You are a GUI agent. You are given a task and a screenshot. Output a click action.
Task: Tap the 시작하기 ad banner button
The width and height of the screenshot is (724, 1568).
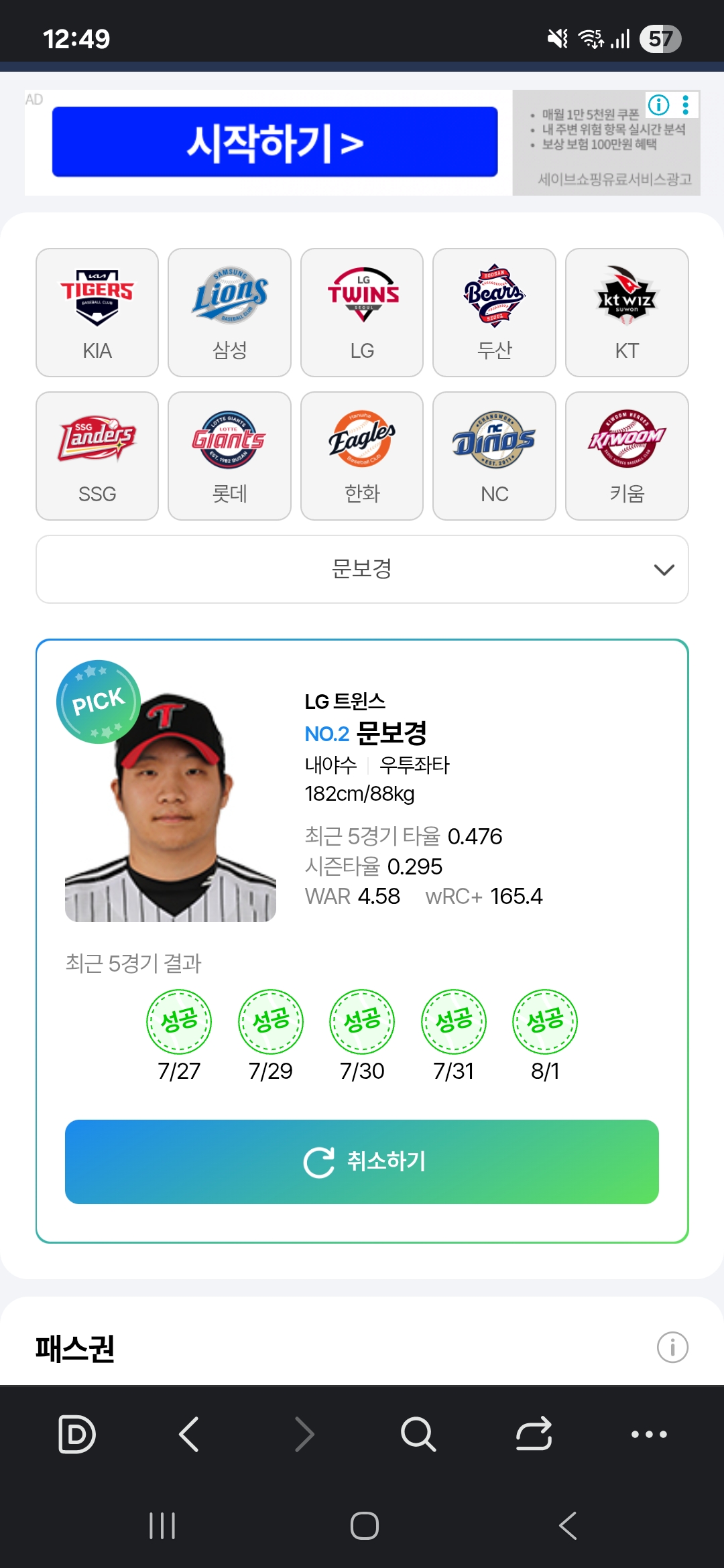point(275,142)
